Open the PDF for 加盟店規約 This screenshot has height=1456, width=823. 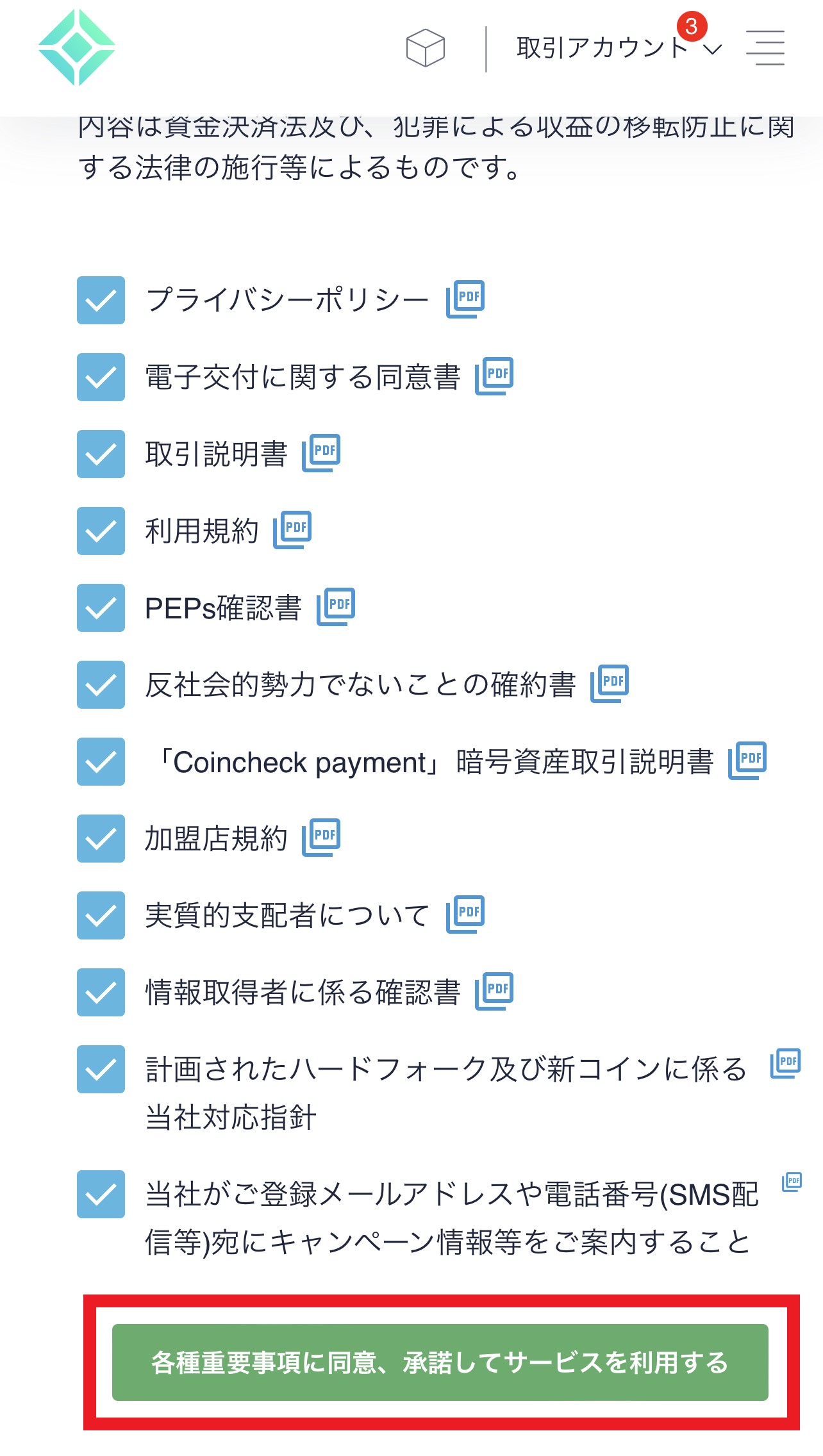pyautogui.click(x=321, y=837)
